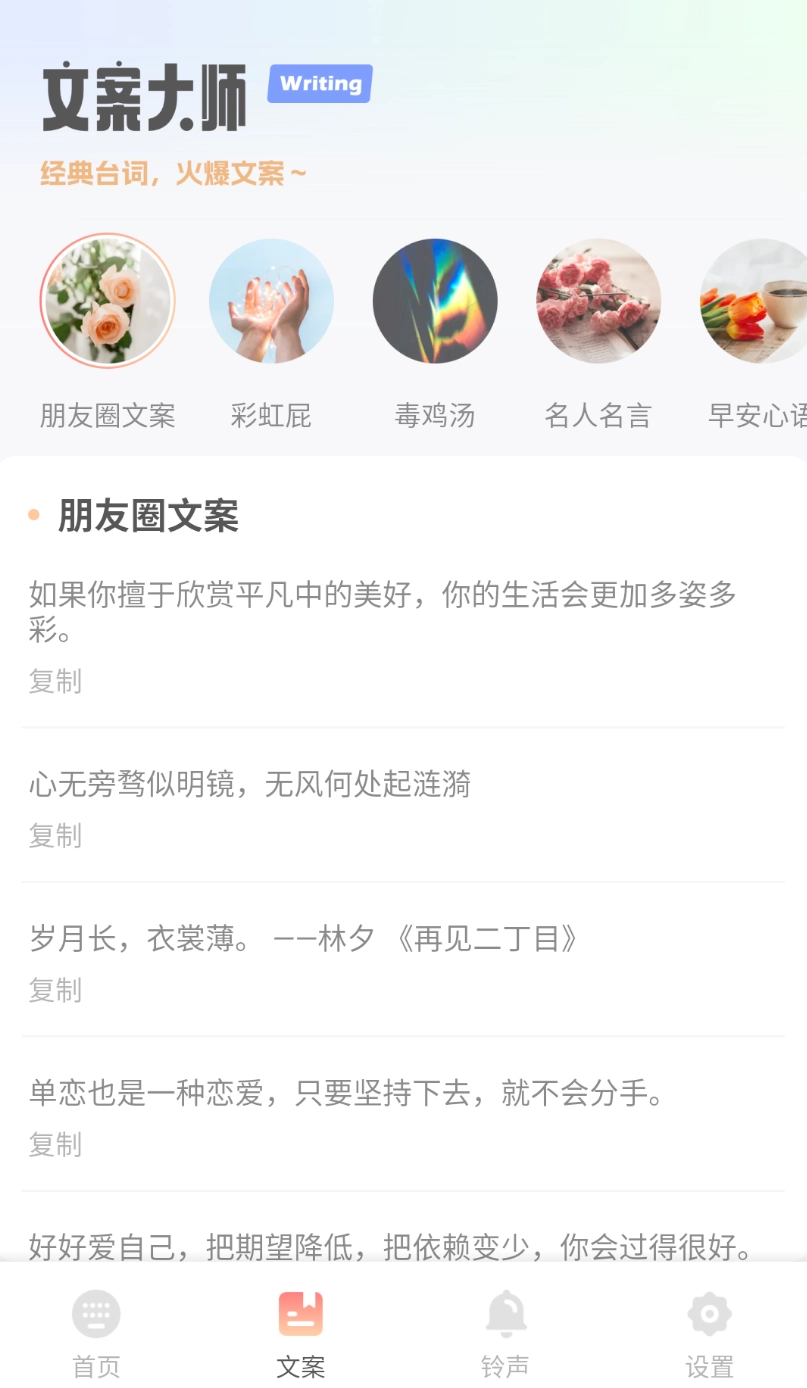Click the 经典台词，火爆文案 tagline

[x=172, y=173]
